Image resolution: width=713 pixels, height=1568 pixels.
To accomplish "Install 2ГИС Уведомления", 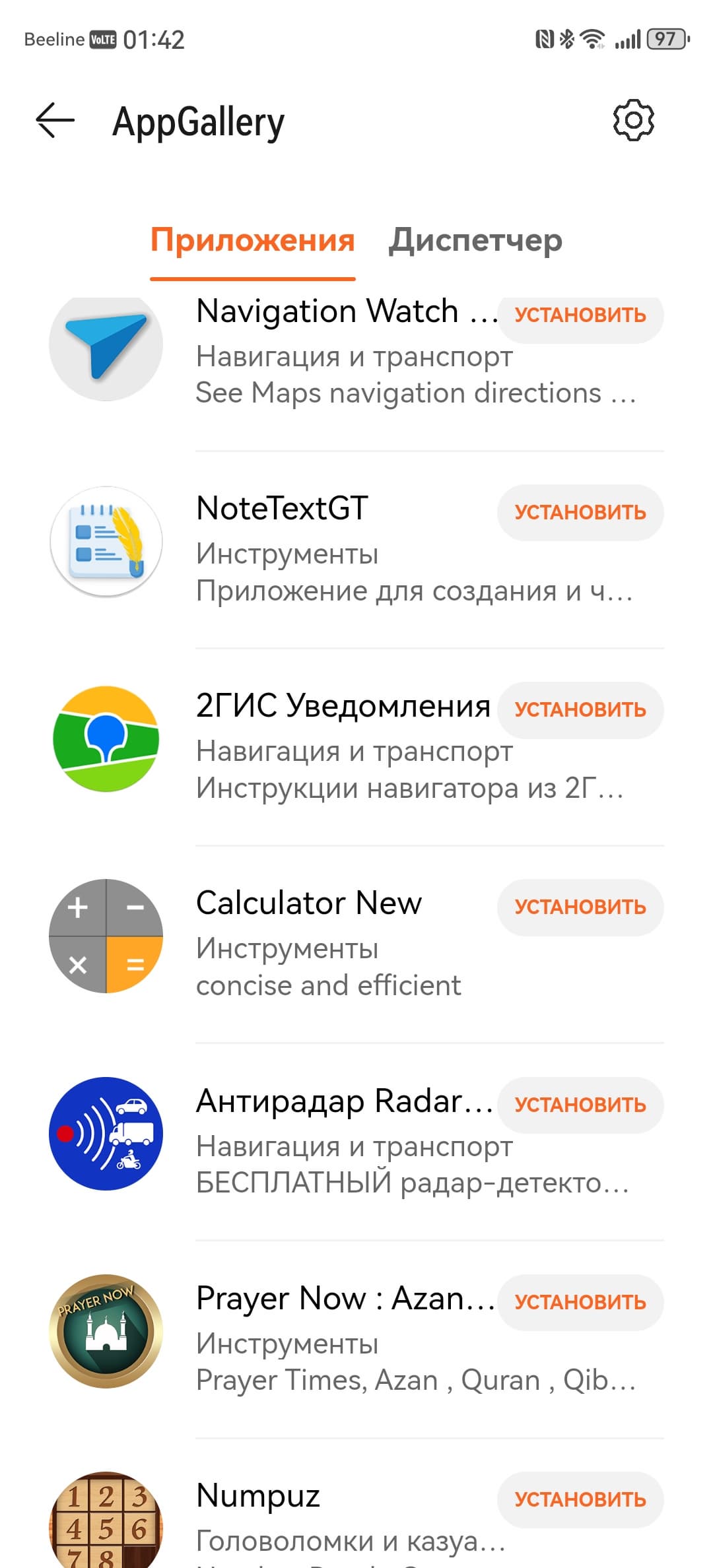I will tap(580, 710).
